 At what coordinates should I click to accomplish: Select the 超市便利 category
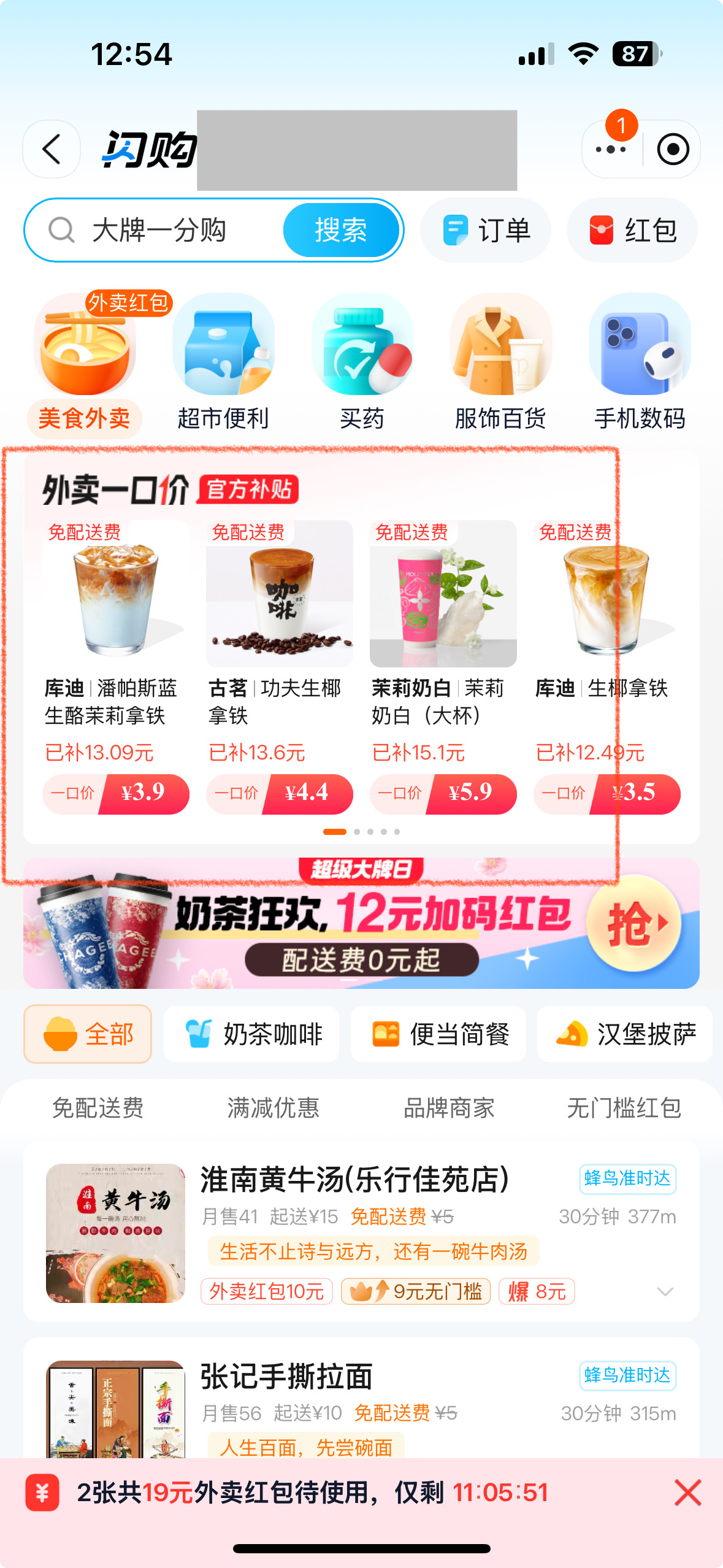pyautogui.click(x=223, y=363)
